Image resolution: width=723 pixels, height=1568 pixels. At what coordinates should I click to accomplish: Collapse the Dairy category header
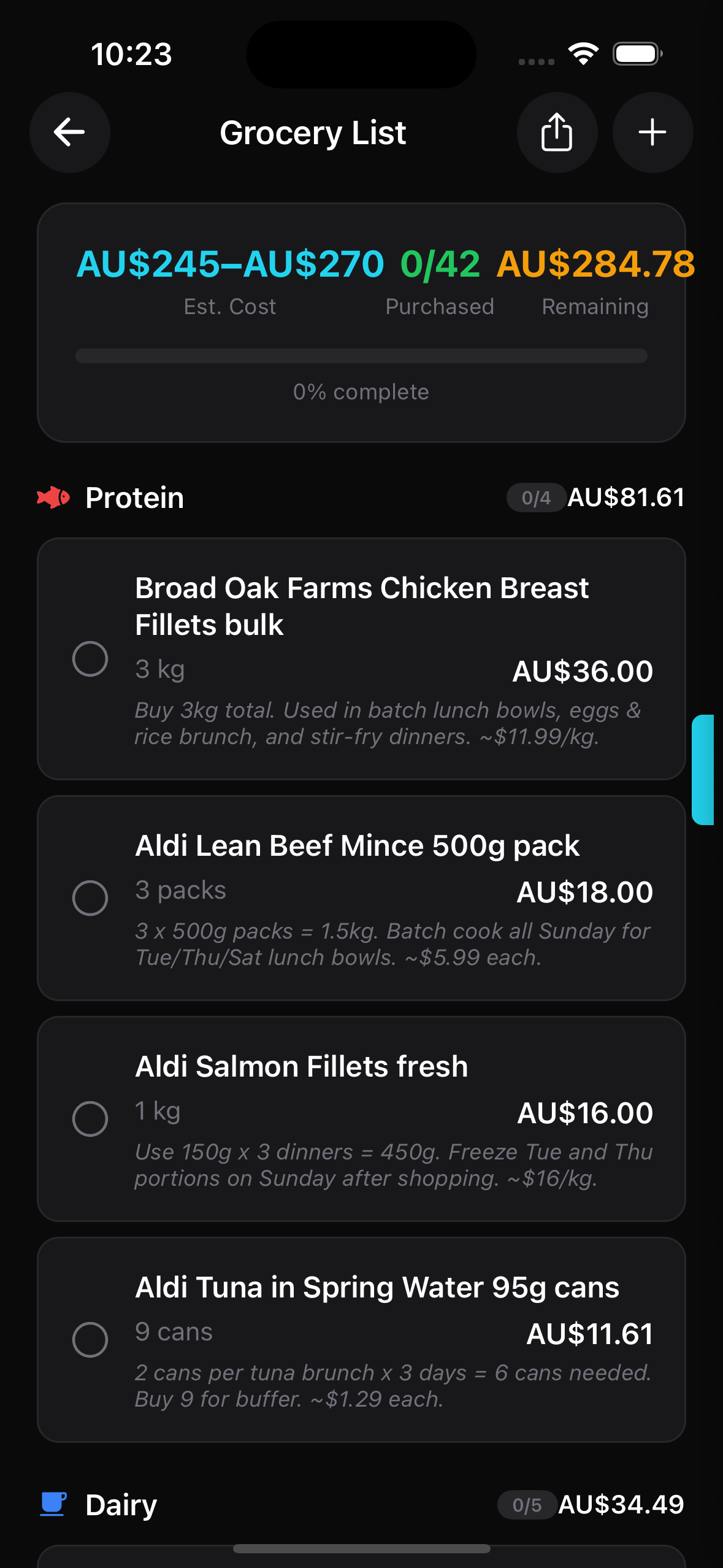[x=120, y=1504]
